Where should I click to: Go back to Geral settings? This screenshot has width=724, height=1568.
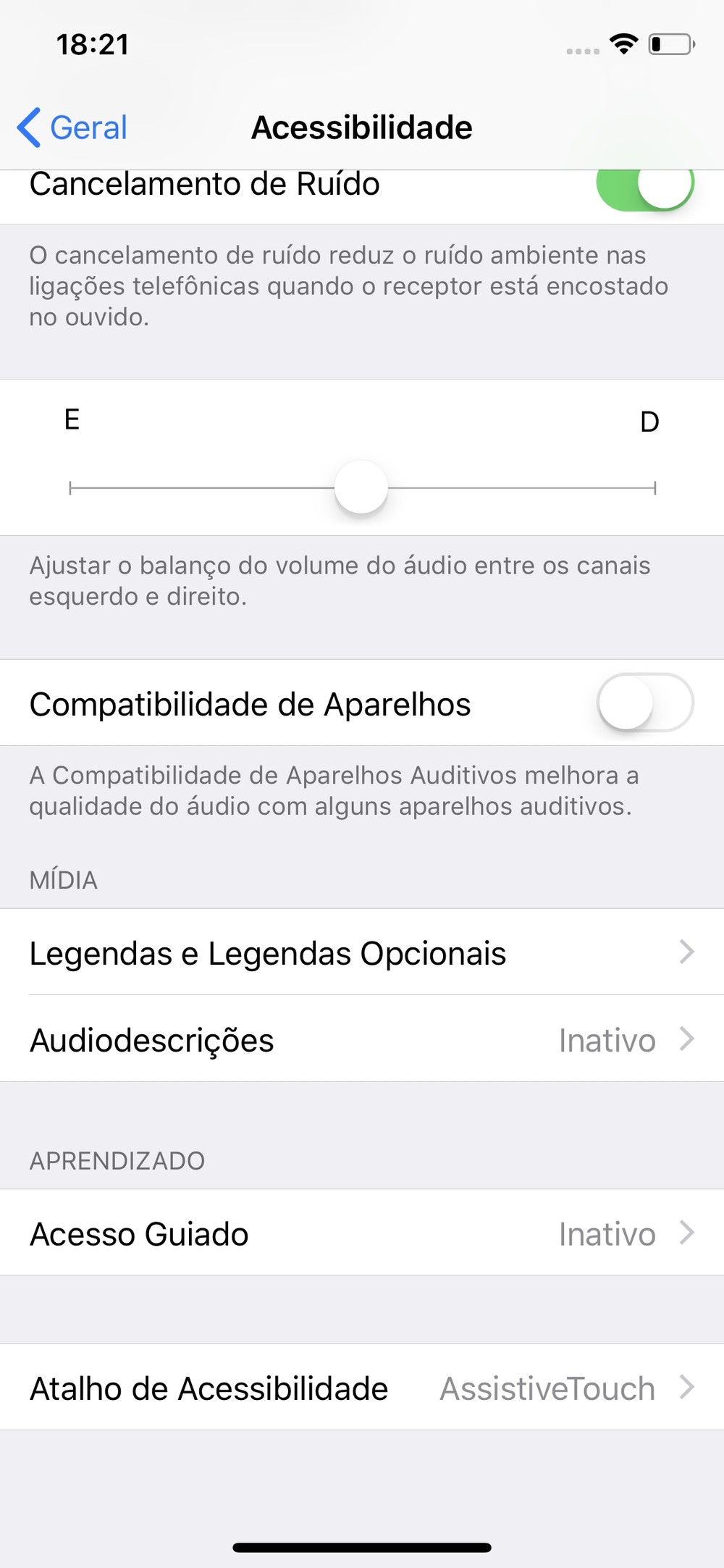(72, 128)
